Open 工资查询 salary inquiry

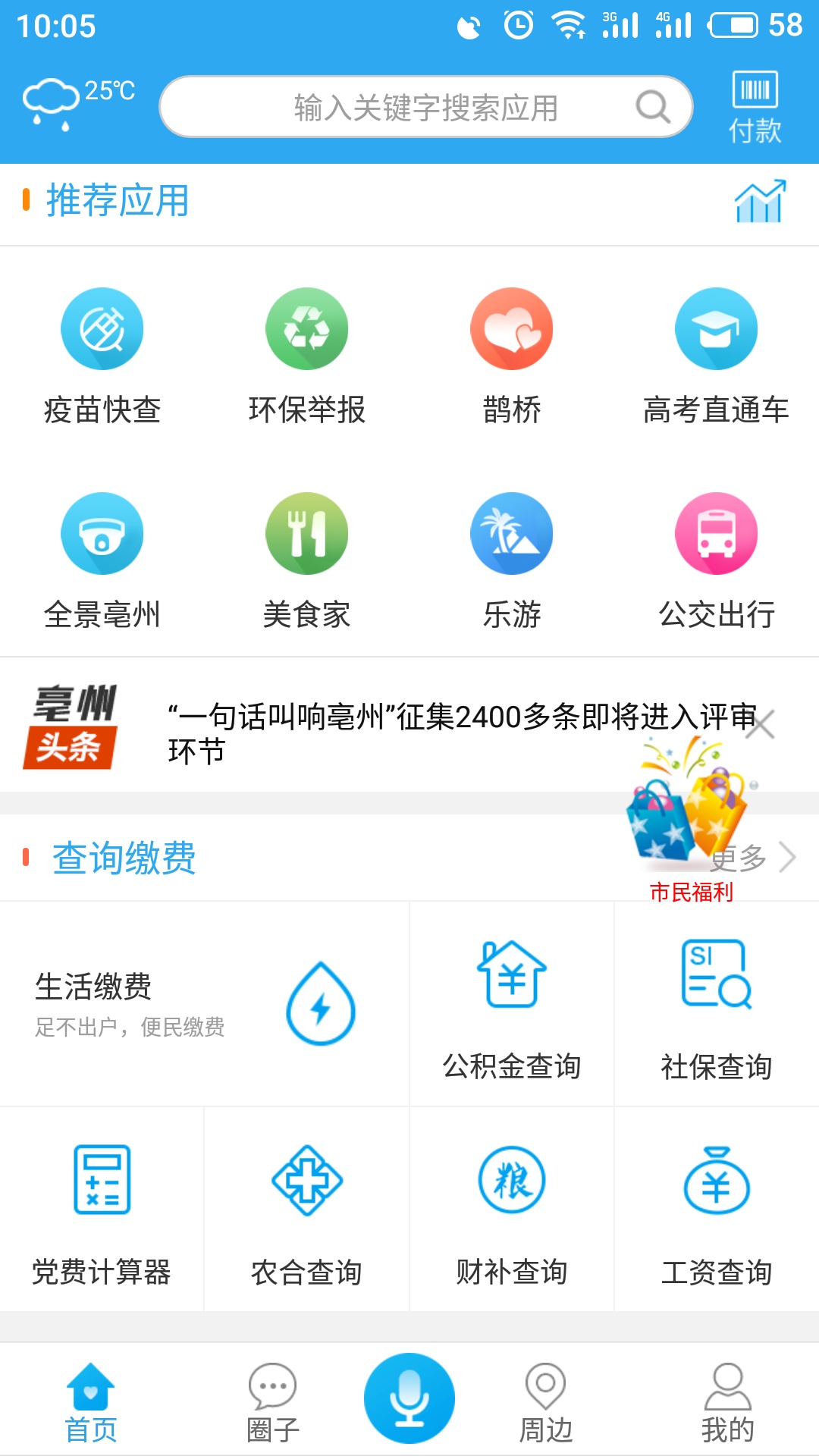point(715,1206)
